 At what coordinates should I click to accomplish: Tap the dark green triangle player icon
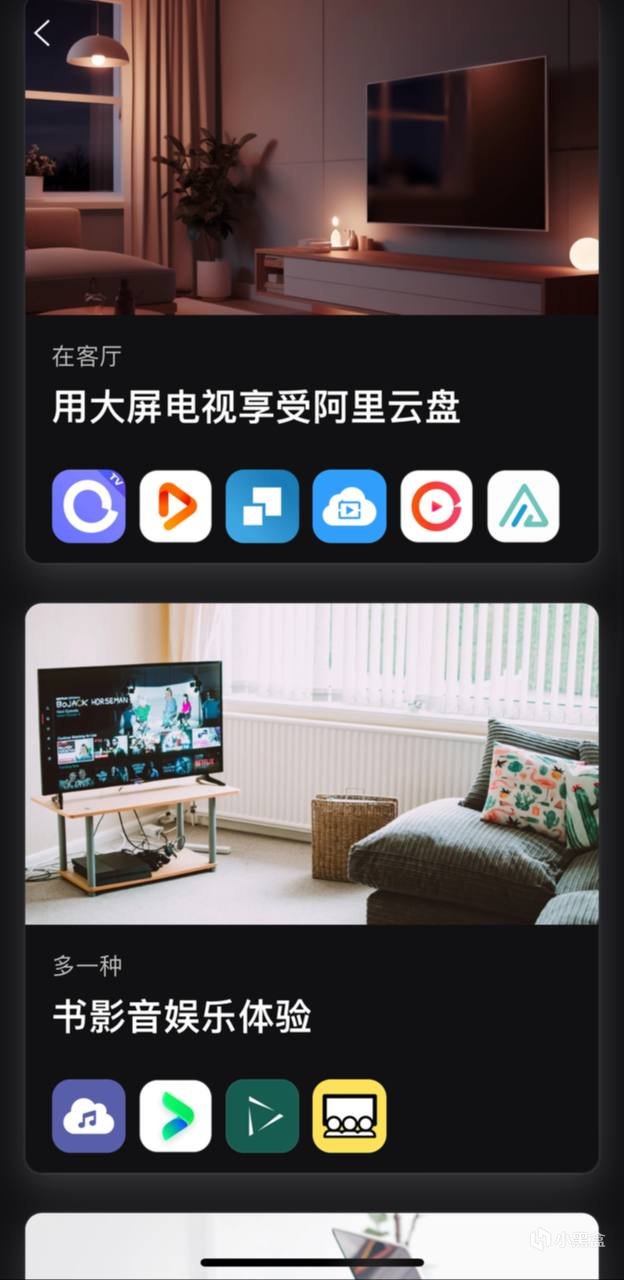click(x=262, y=1116)
